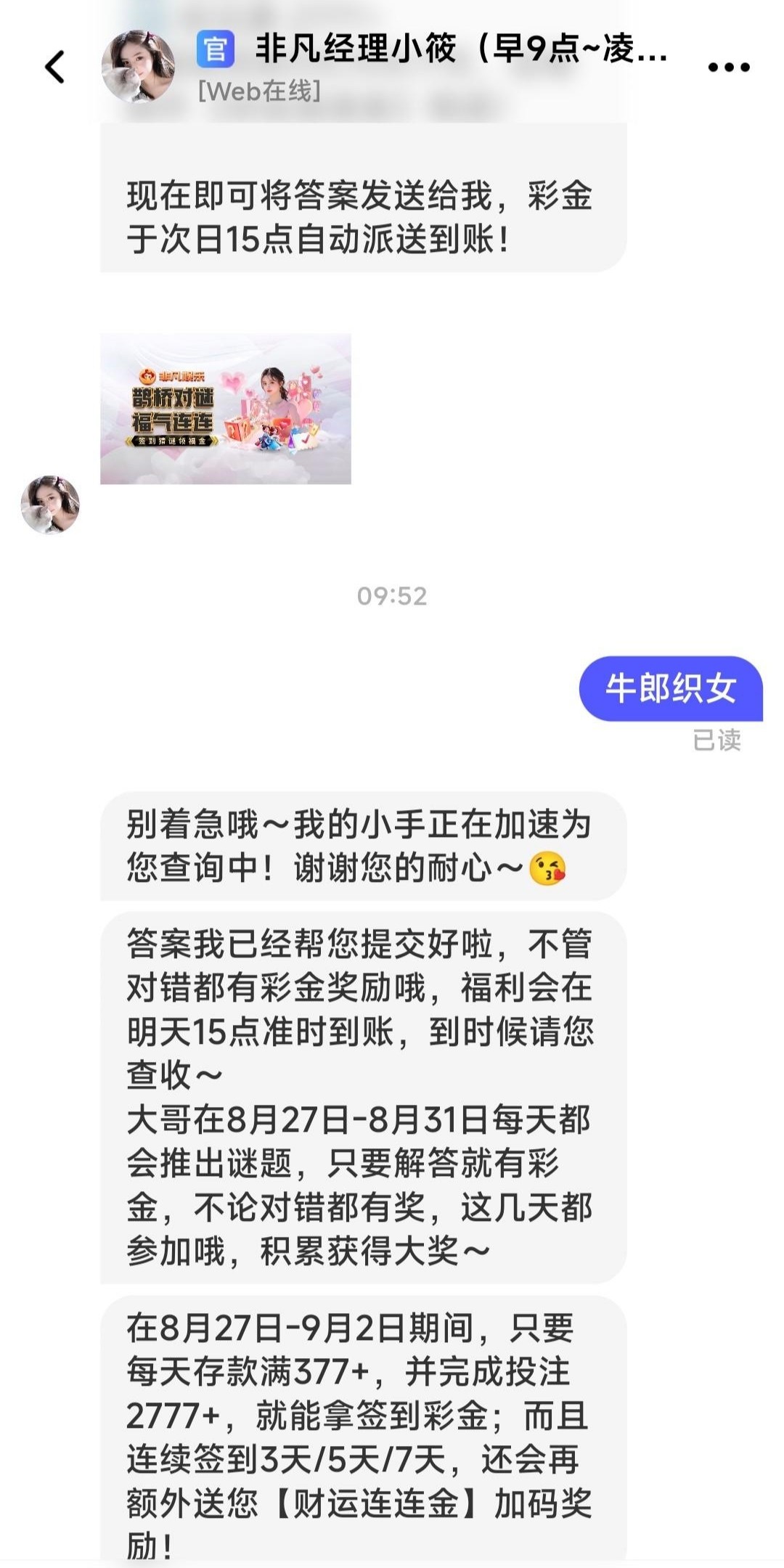Image resolution: width=784 pixels, height=1568 pixels.
Task: Tap the sender avatar beside the banner image
Action: point(50,505)
